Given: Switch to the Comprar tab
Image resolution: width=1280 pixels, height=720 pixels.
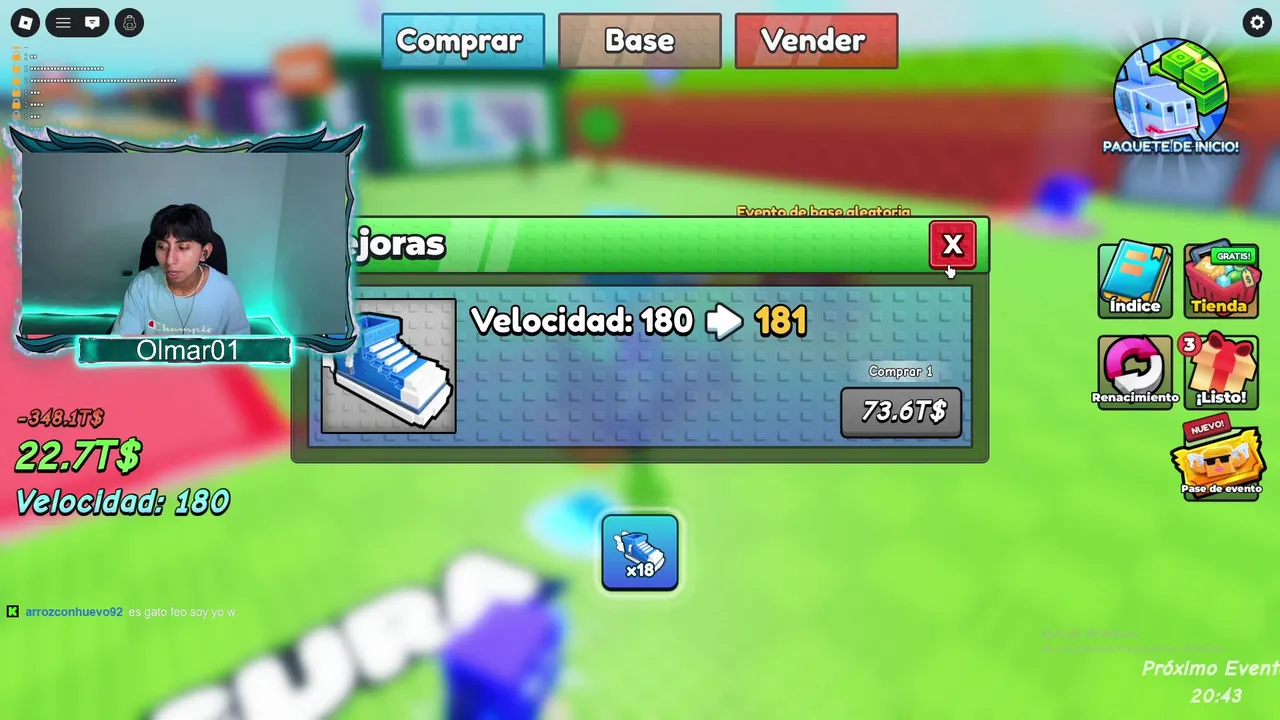Looking at the screenshot, I should click(462, 41).
